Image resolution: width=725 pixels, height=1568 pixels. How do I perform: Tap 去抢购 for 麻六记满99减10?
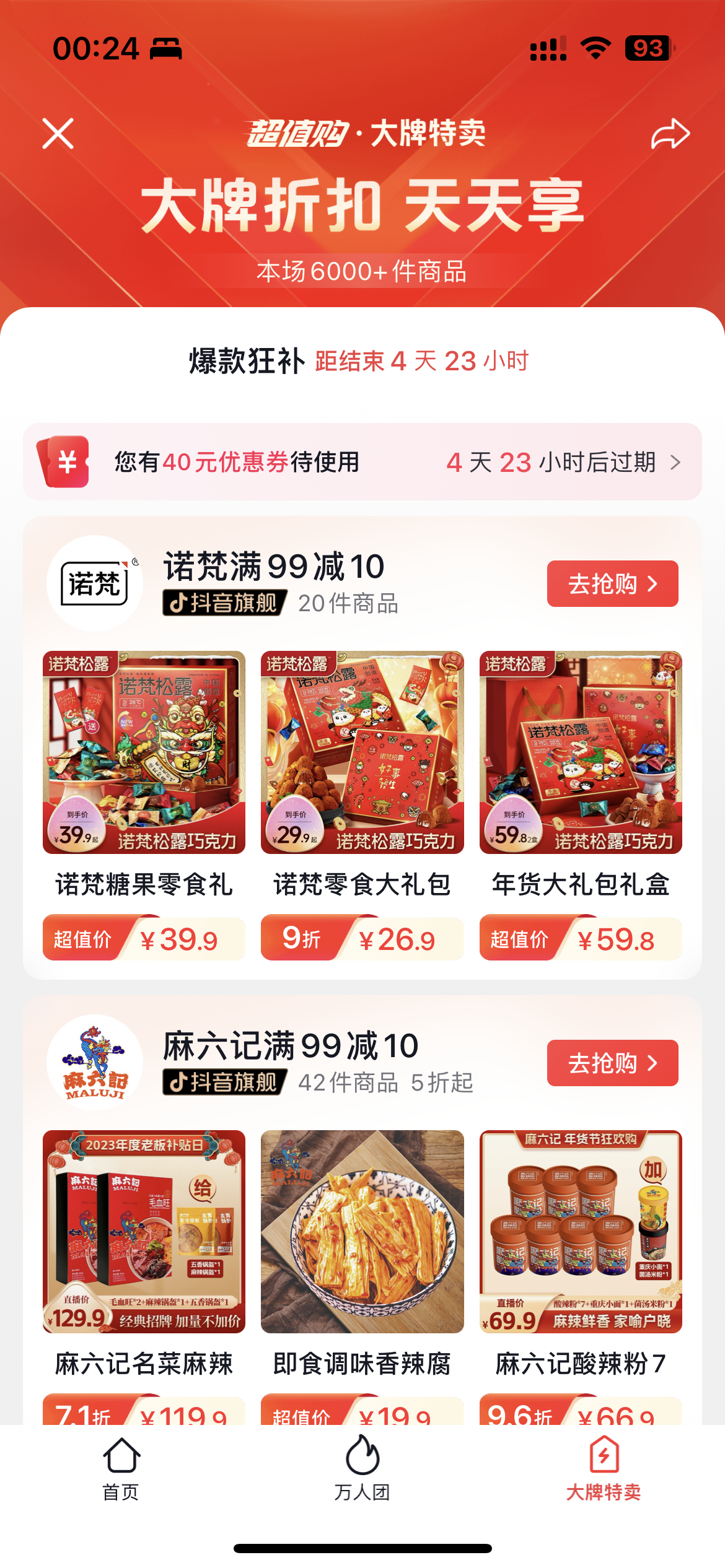tap(612, 1063)
